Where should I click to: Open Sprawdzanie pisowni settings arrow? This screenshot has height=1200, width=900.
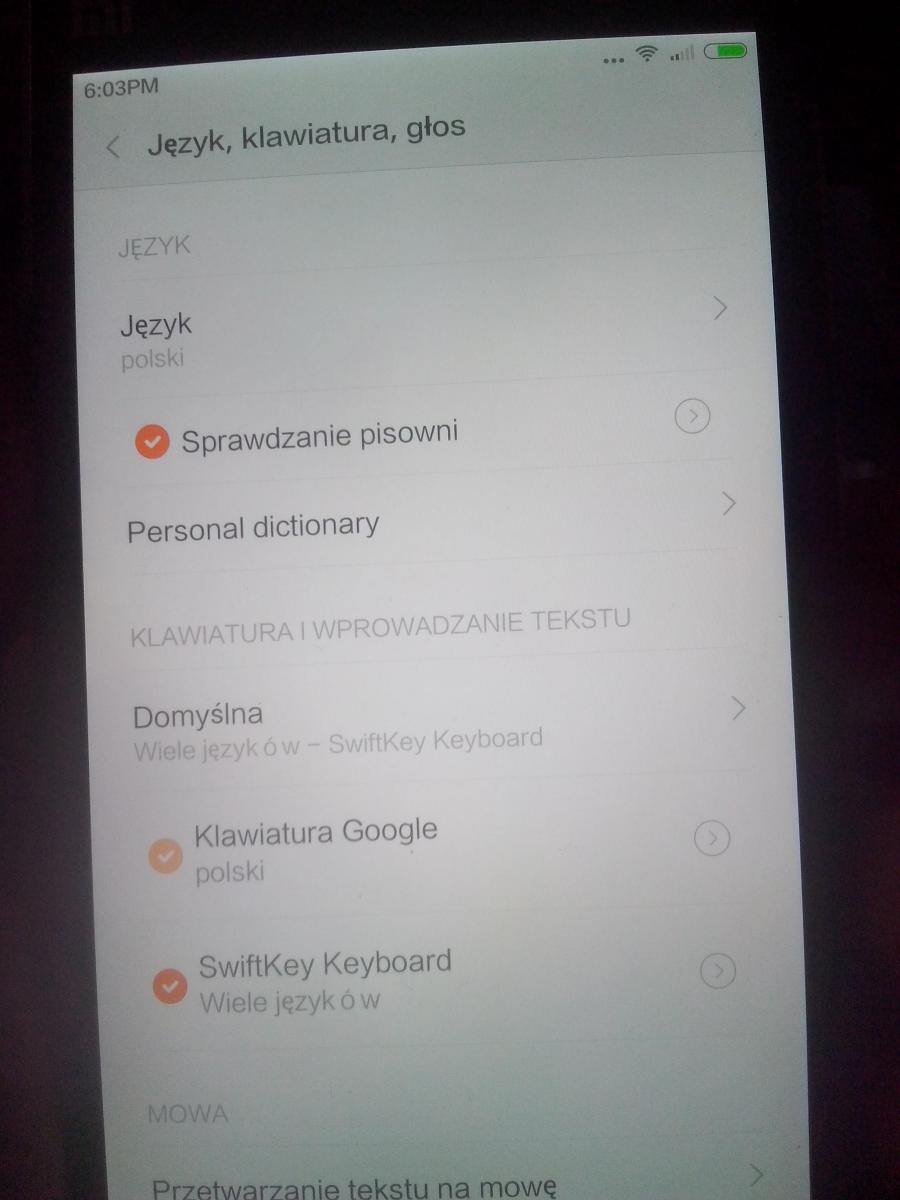tap(692, 416)
